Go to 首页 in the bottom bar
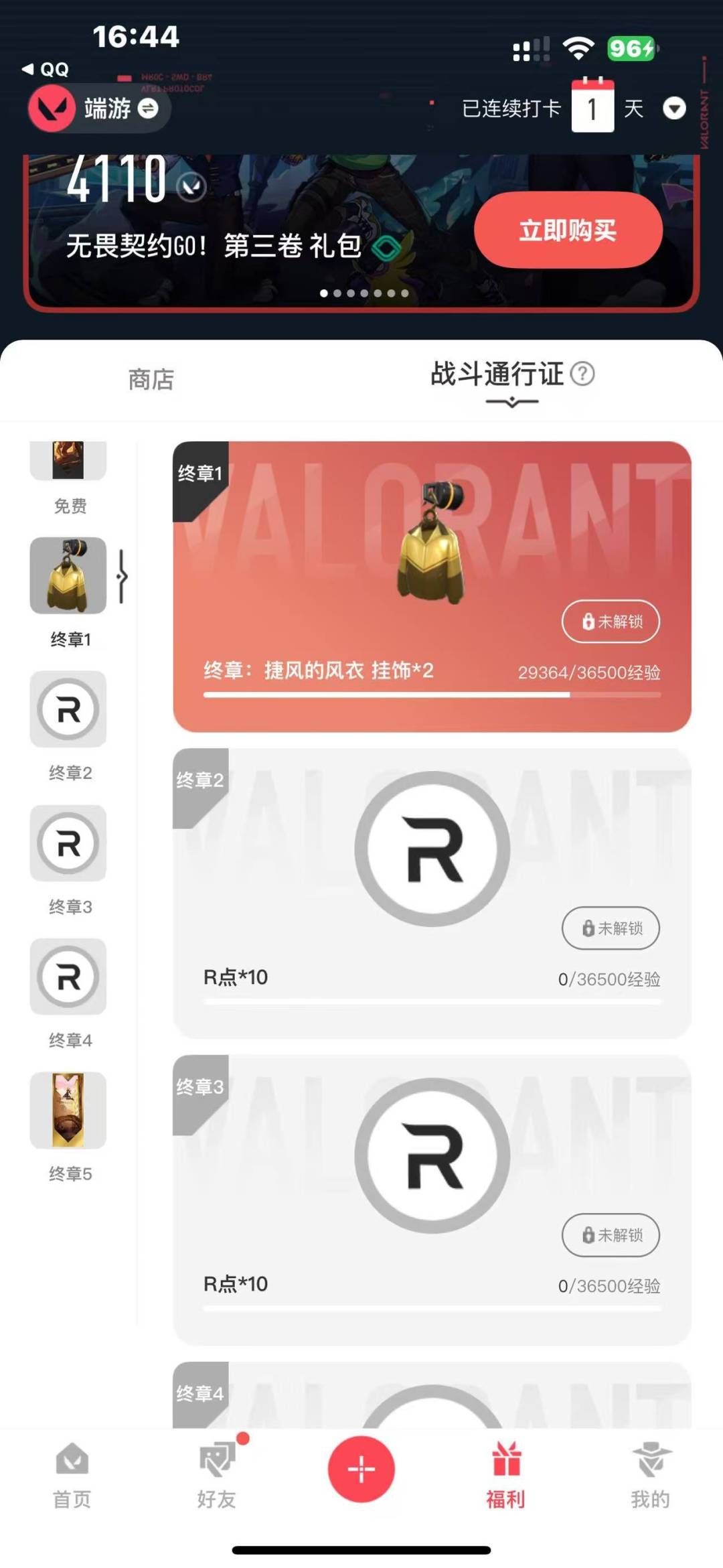The width and height of the screenshot is (723, 1568). point(72,1474)
